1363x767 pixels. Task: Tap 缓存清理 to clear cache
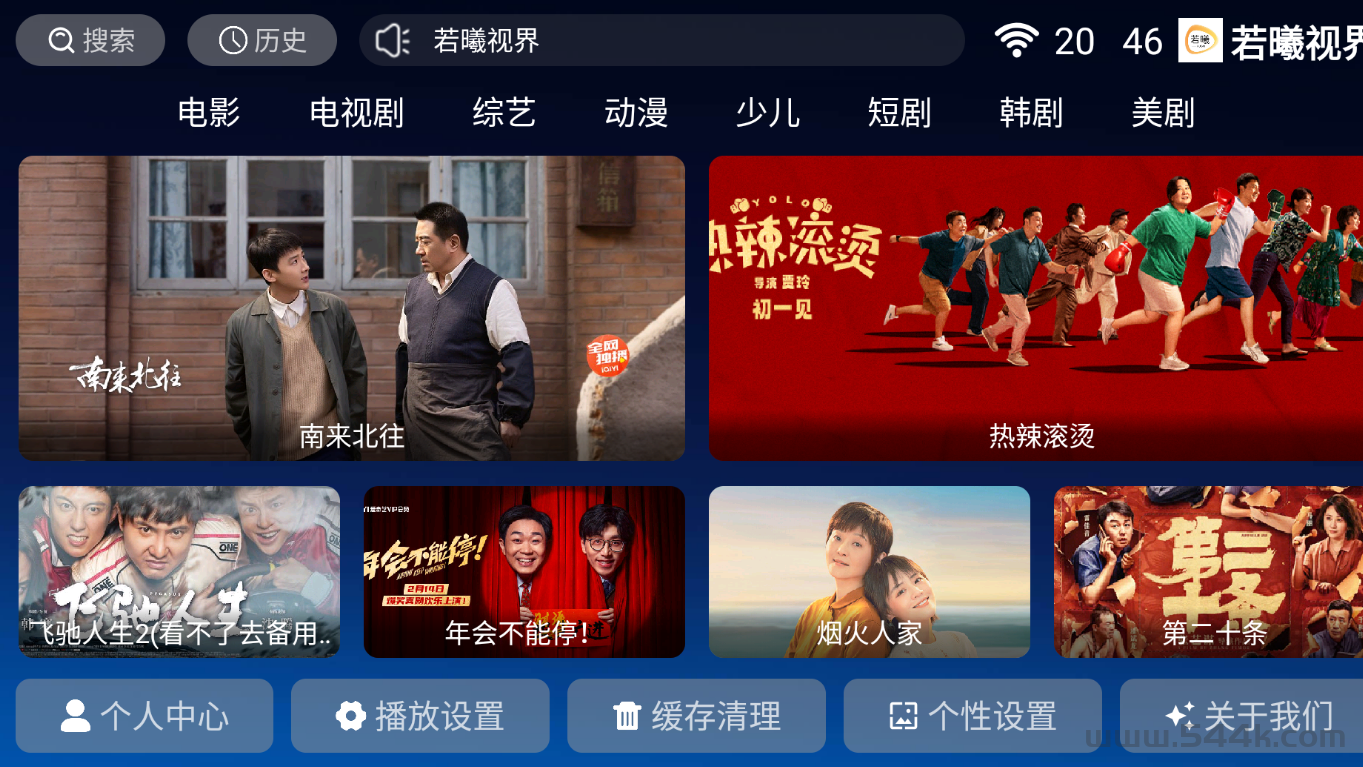[696, 716]
